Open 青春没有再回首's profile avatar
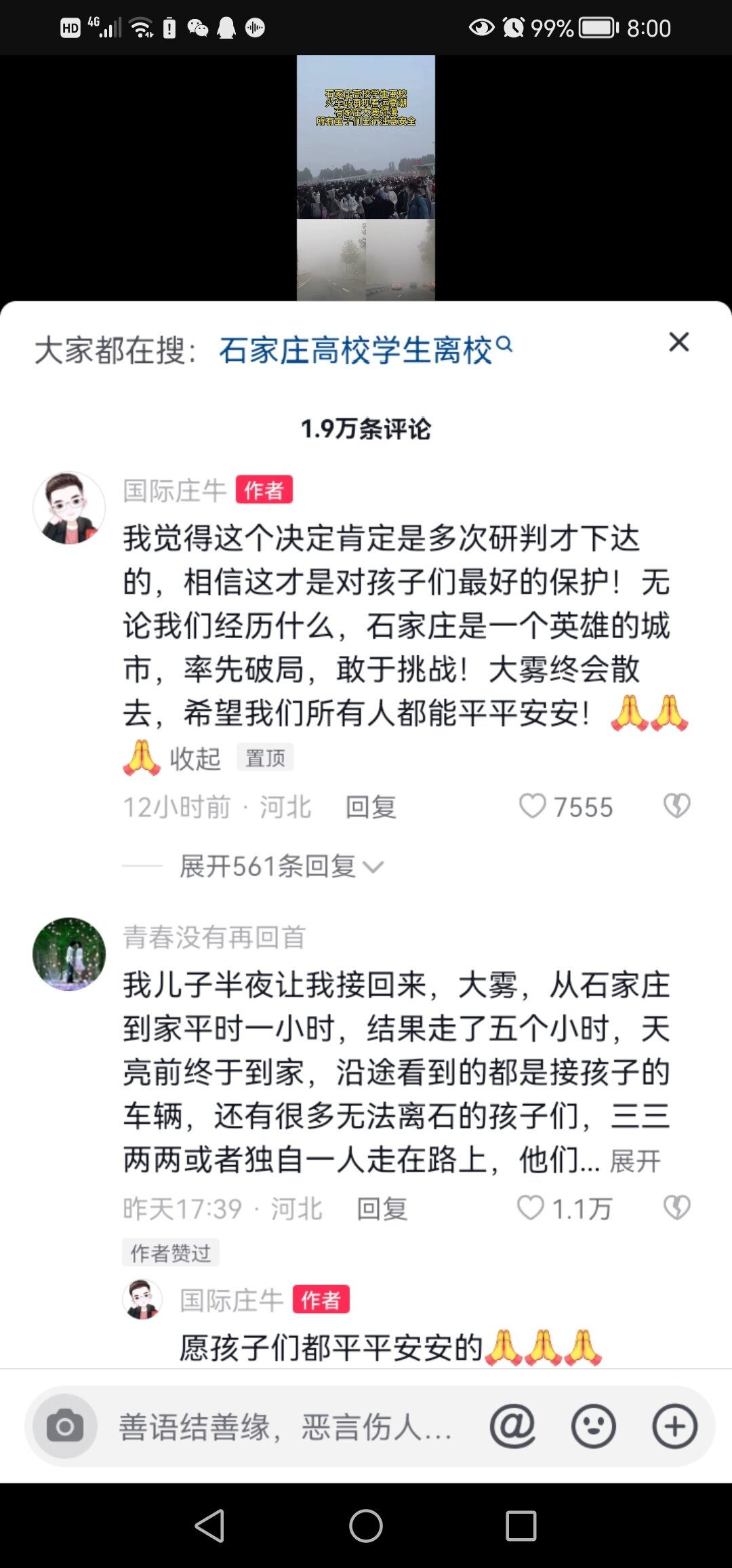Image resolution: width=732 pixels, height=1568 pixels. click(69, 954)
